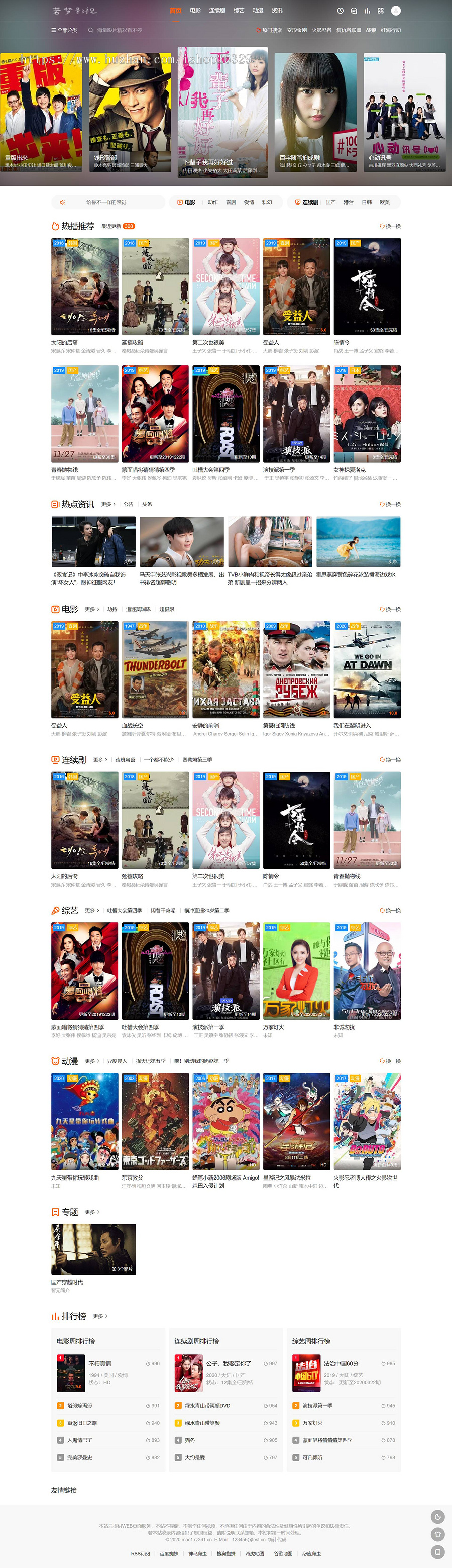The width and height of the screenshot is (452, 1568).
Task: View more 热点资讯 news
Action: pyautogui.click(x=108, y=504)
